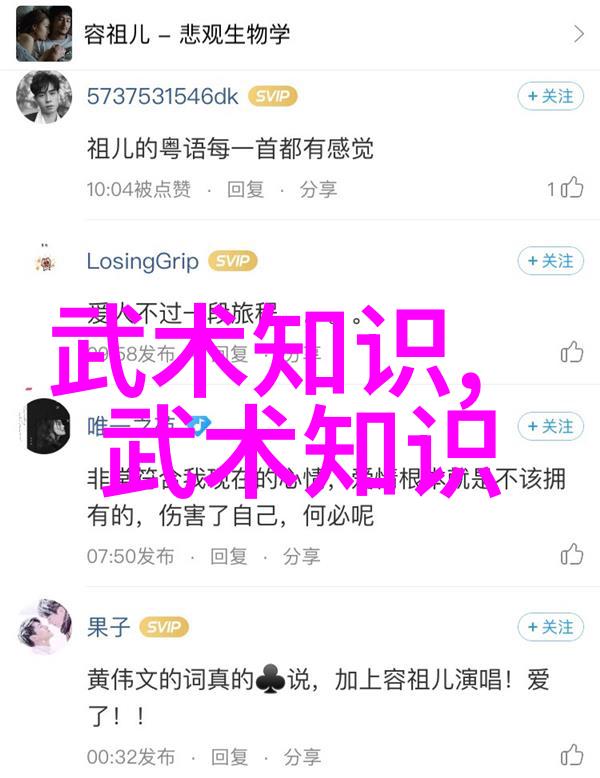Screen dimensions: 600x778
Task: View LosingGrip's profile
Action: [44, 262]
